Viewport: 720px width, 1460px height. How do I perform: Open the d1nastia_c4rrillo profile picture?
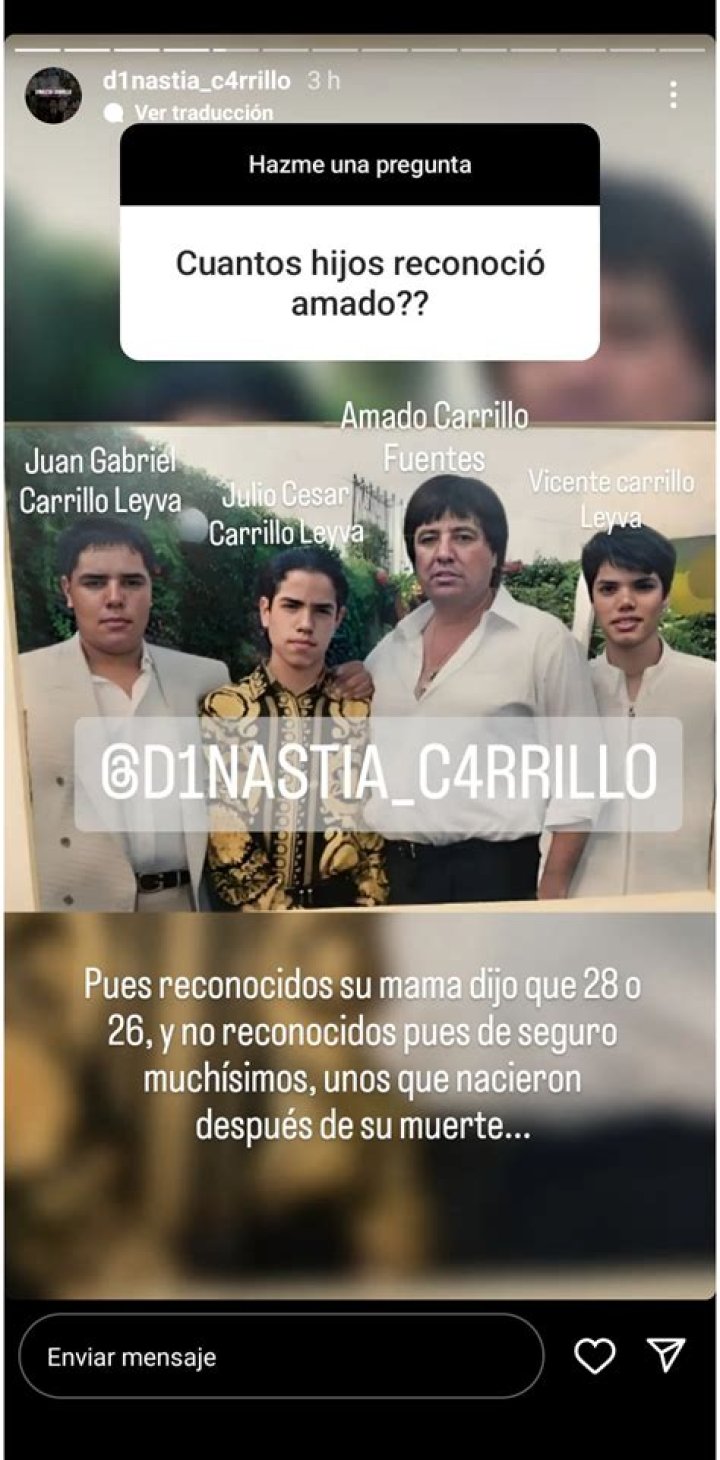tap(53, 95)
